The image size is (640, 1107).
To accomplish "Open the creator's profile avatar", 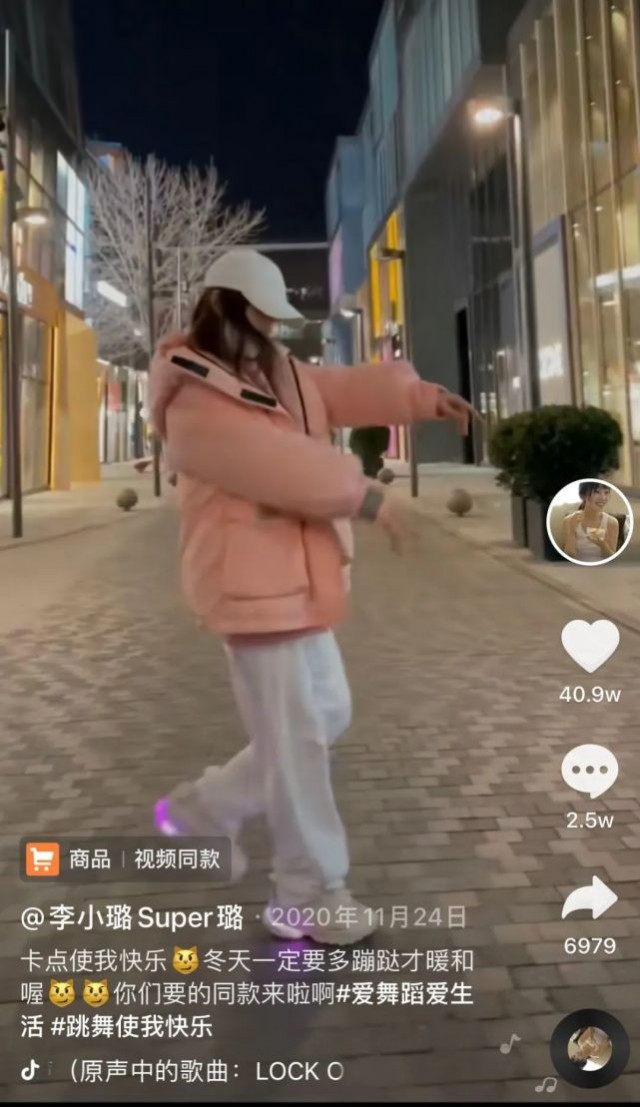I will [589, 521].
